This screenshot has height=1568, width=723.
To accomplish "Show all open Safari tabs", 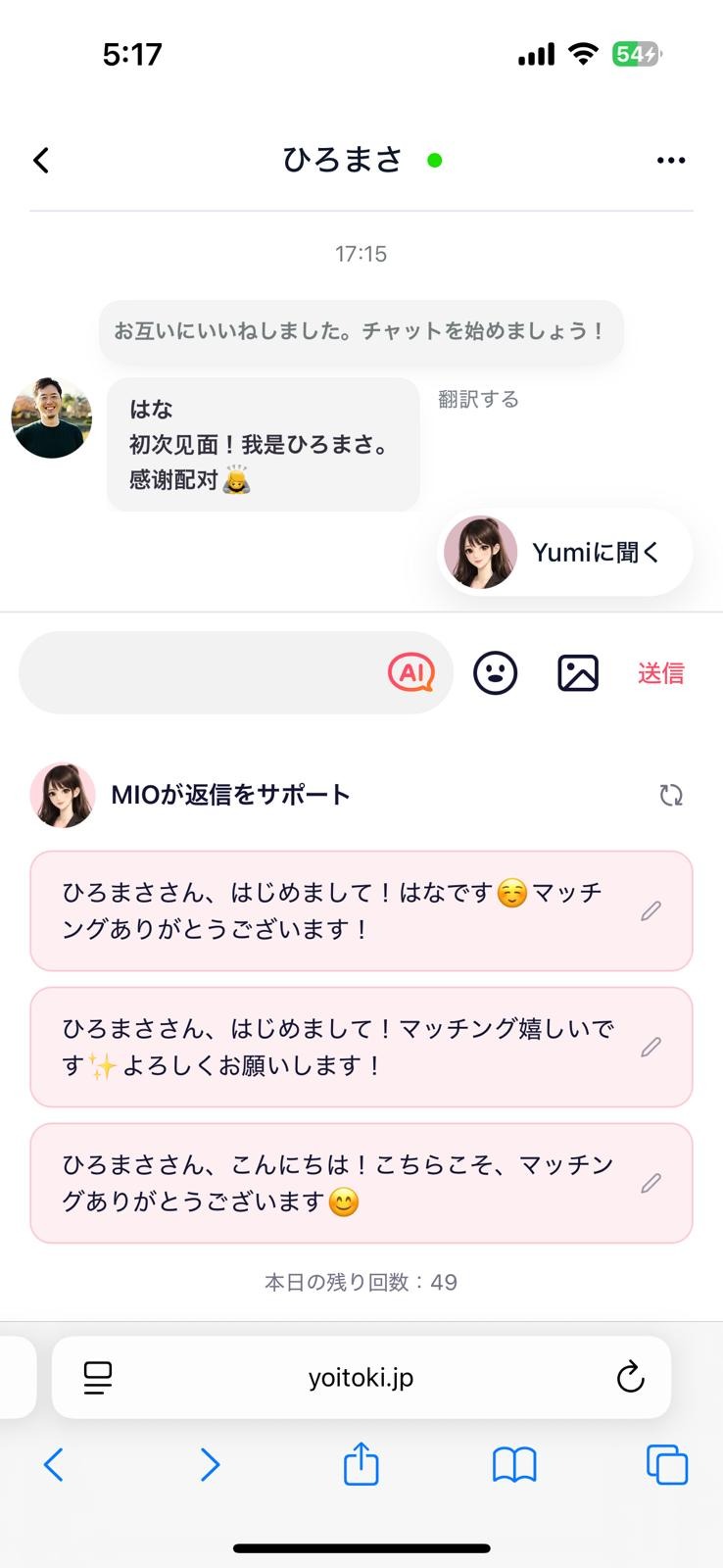I will [x=667, y=1465].
